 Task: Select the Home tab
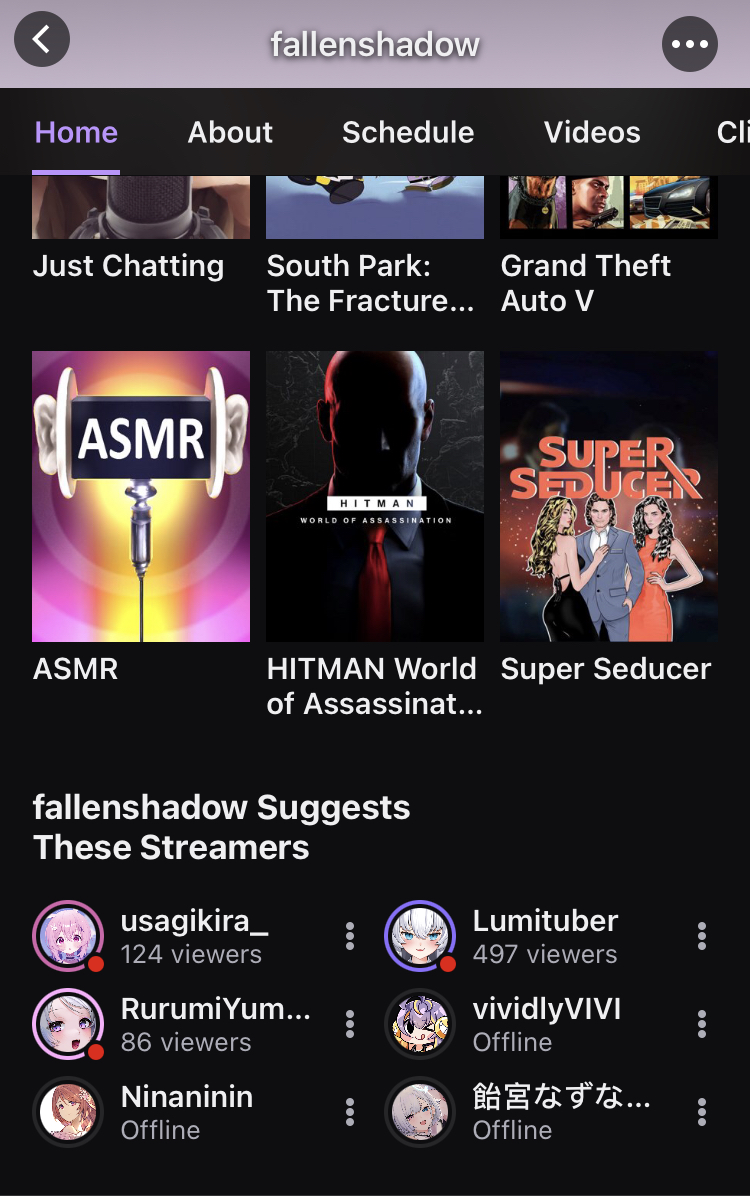tap(76, 132)
